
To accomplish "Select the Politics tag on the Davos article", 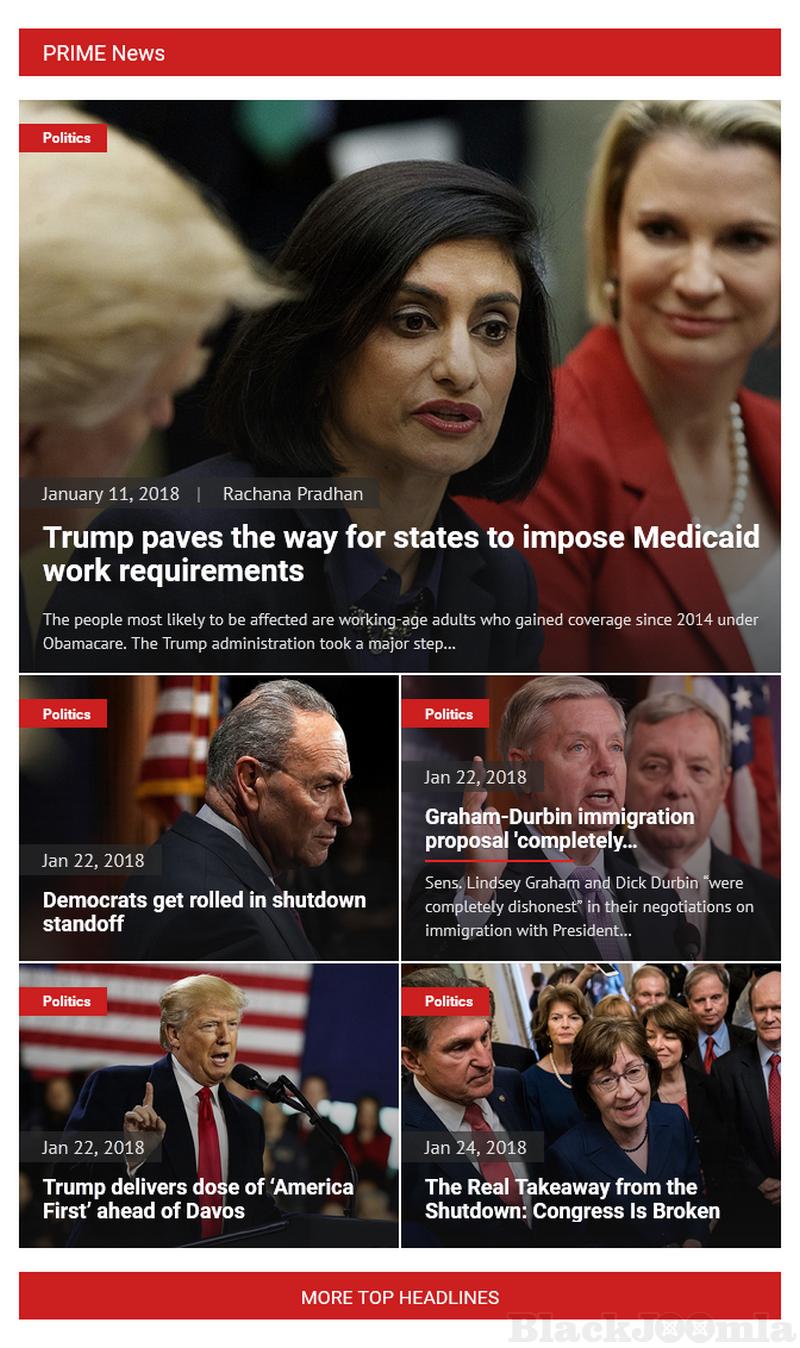I will [x=66, y=1001].
